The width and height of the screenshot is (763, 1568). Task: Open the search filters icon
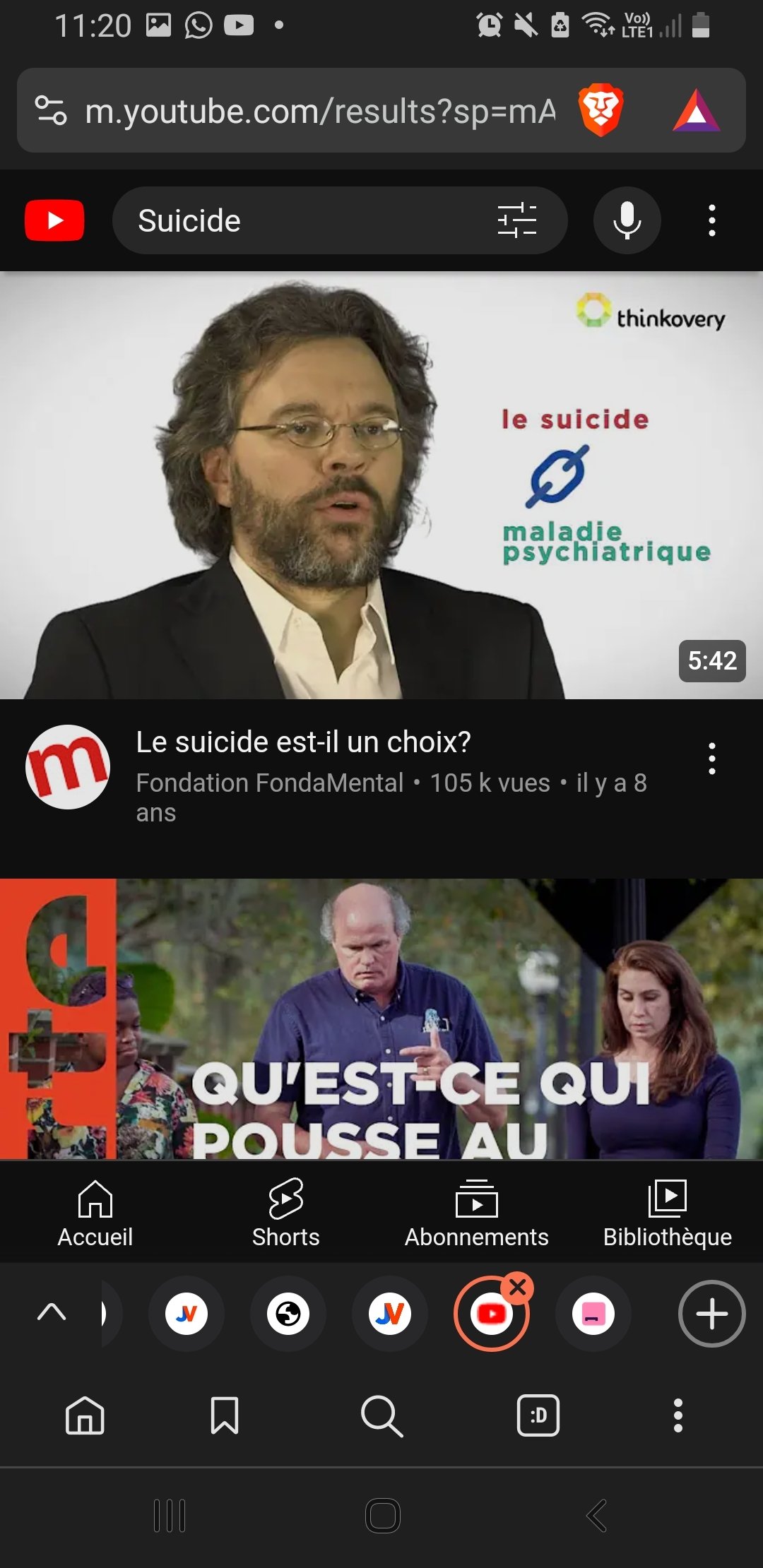tap(517, 220)
